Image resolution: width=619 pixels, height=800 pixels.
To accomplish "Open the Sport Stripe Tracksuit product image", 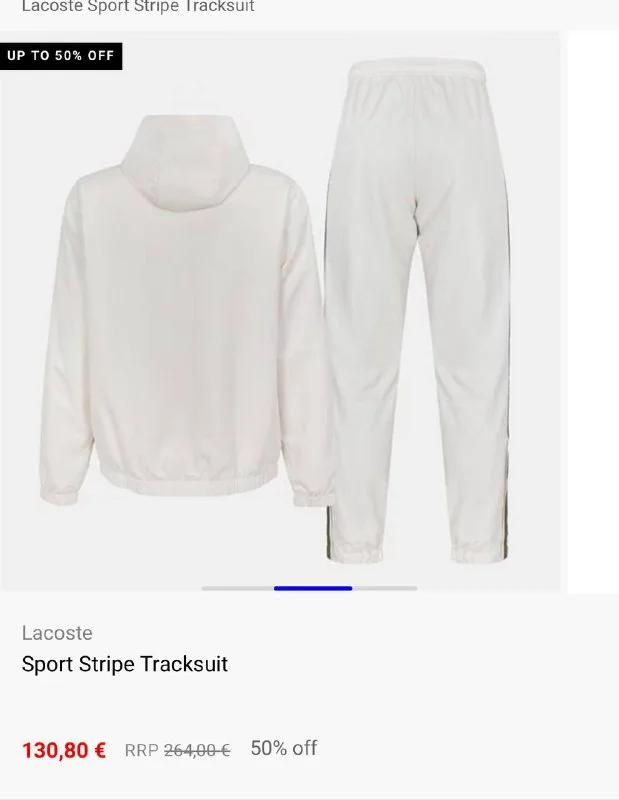I will (x=283, y=312).
